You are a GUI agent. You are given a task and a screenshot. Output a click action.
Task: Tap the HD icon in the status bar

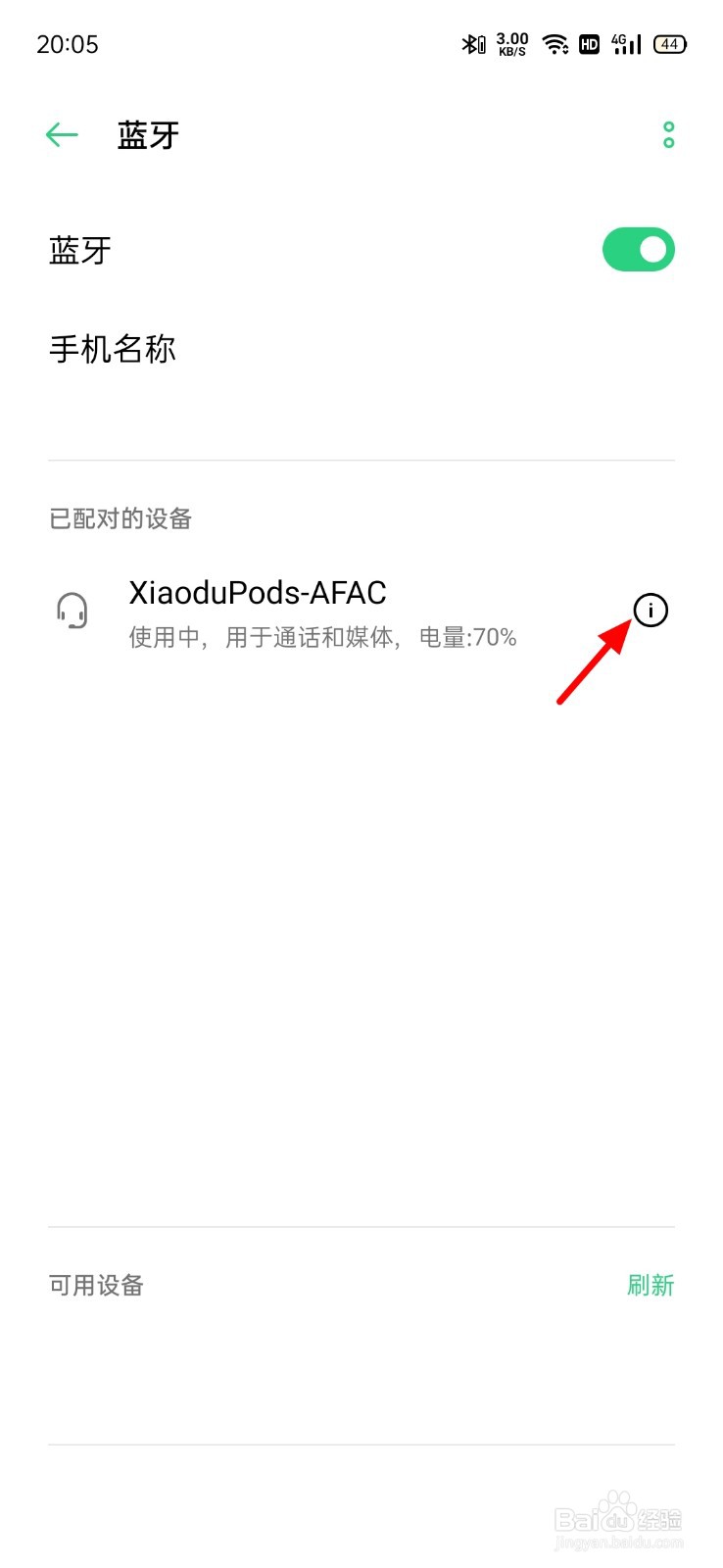point(589,44)
